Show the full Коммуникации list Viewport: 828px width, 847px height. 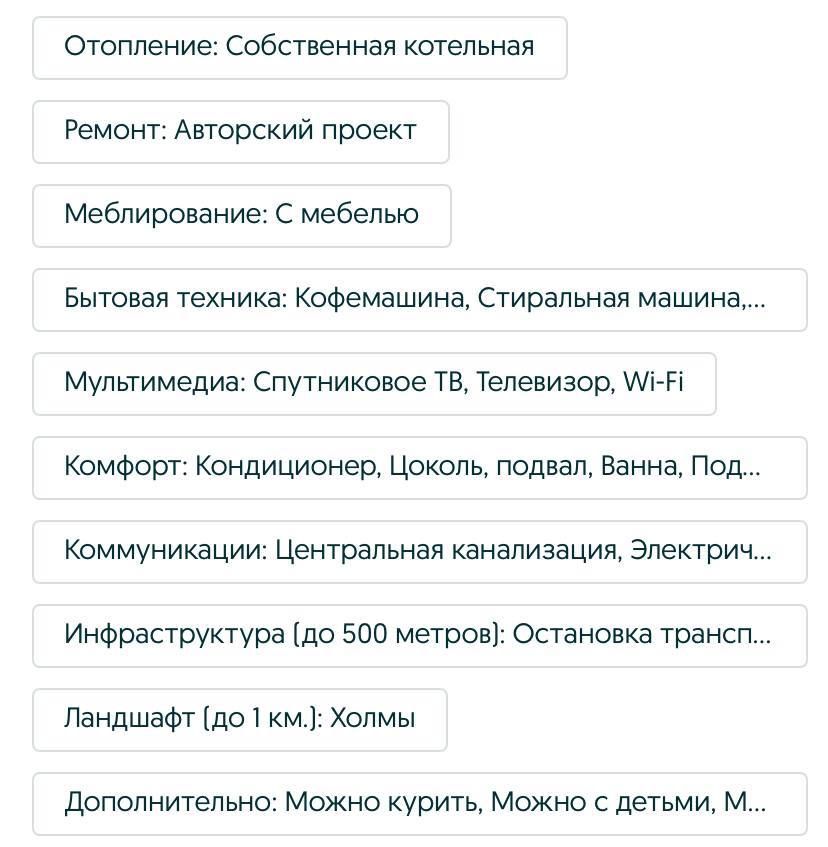click(419, 551)
